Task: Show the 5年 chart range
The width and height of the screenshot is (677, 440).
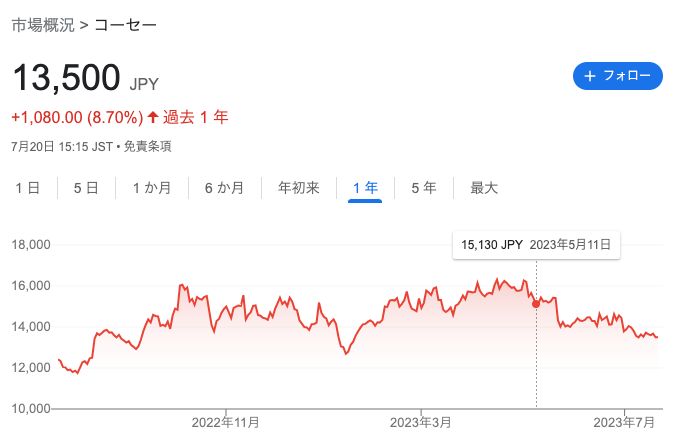Action: pyautogui.click(x=424, y=187)
